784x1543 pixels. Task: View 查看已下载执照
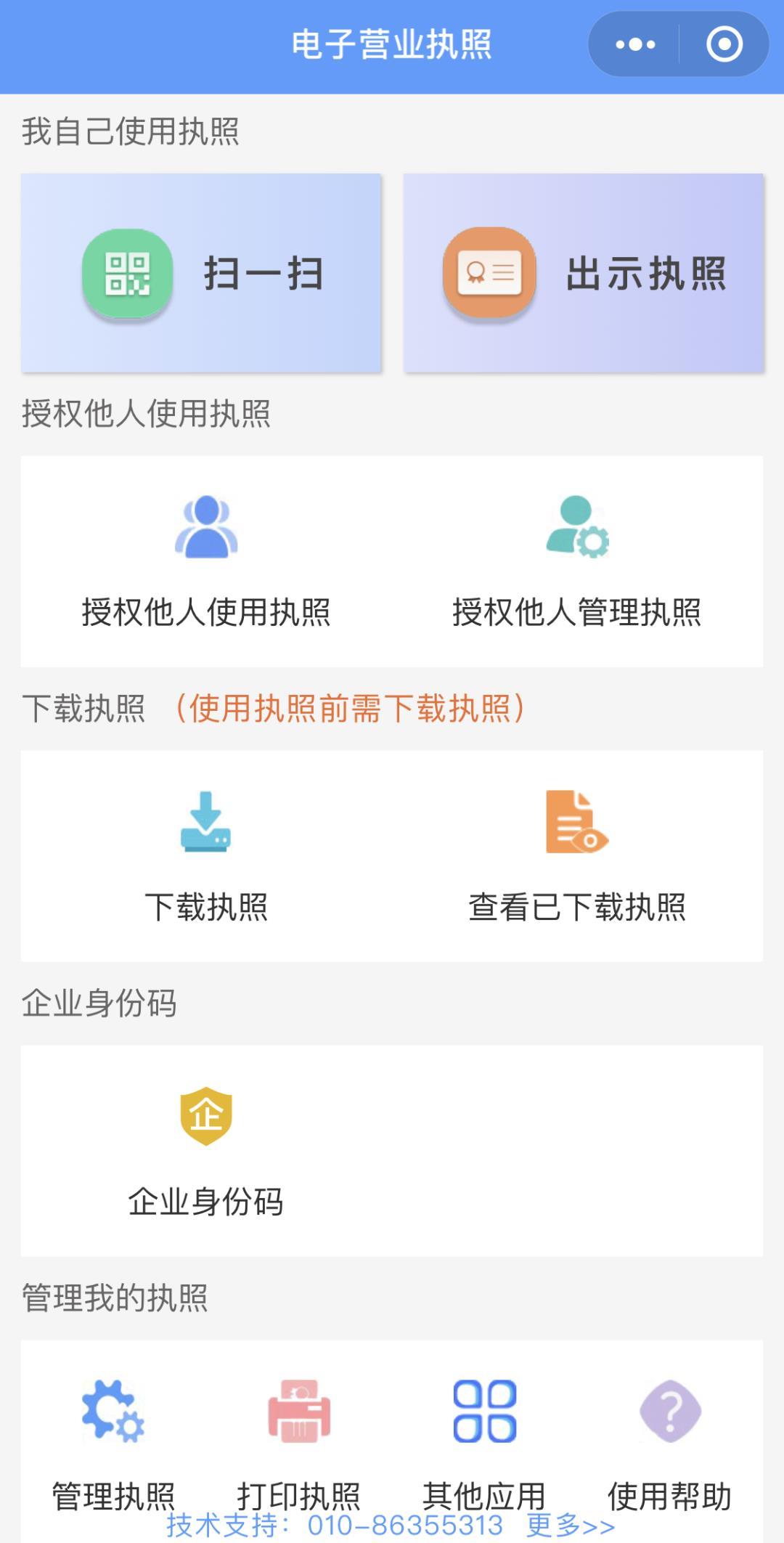[x=577, y=855]
